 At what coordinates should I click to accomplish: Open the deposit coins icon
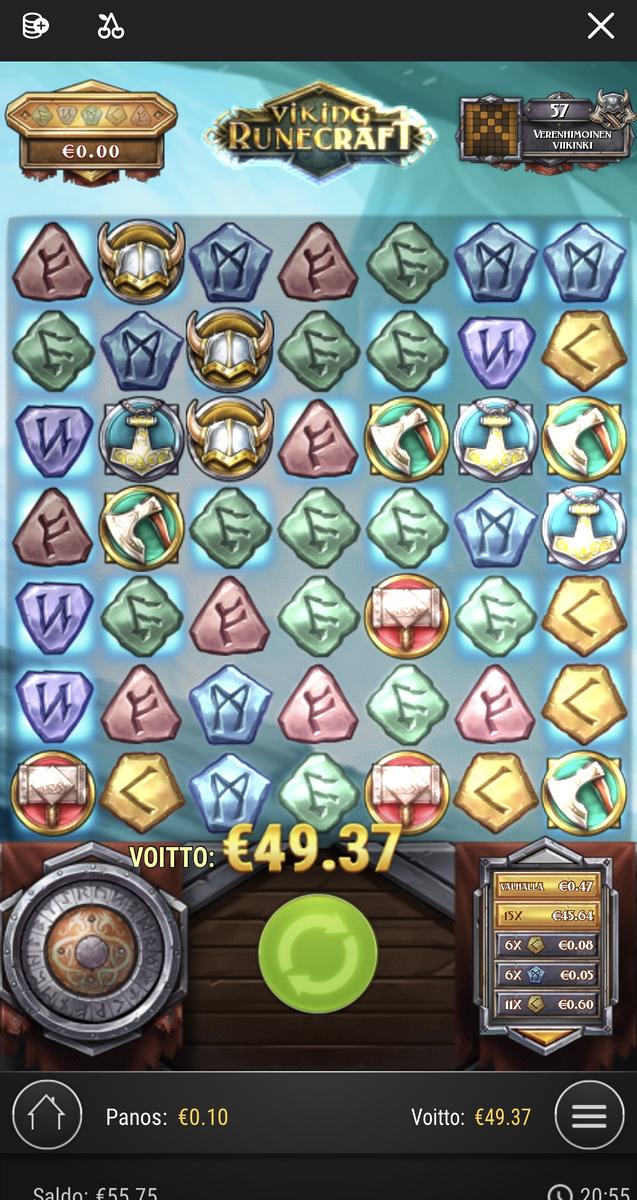point(36,26)
